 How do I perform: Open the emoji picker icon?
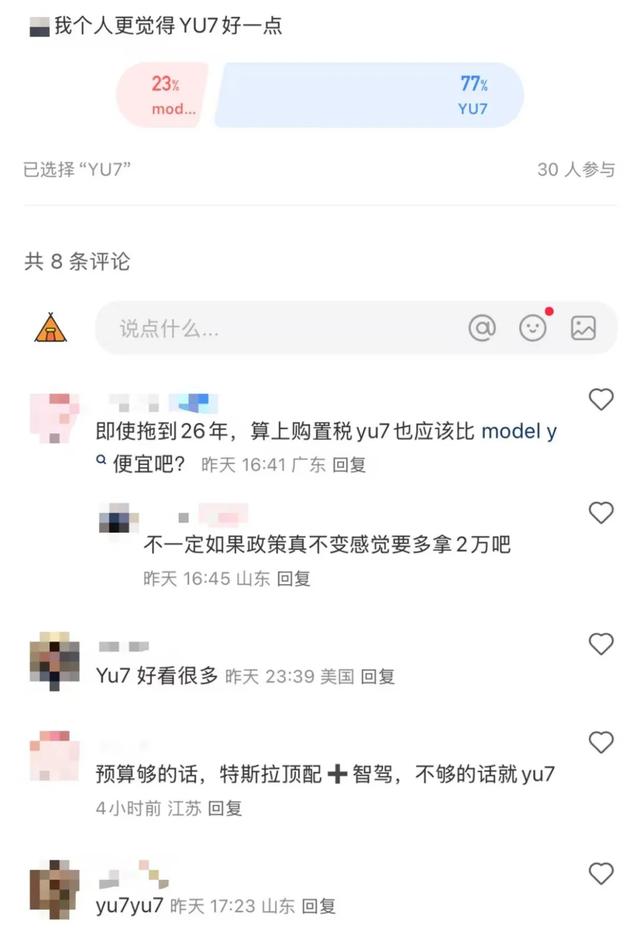pyautogui.click(x=533, y=327)
